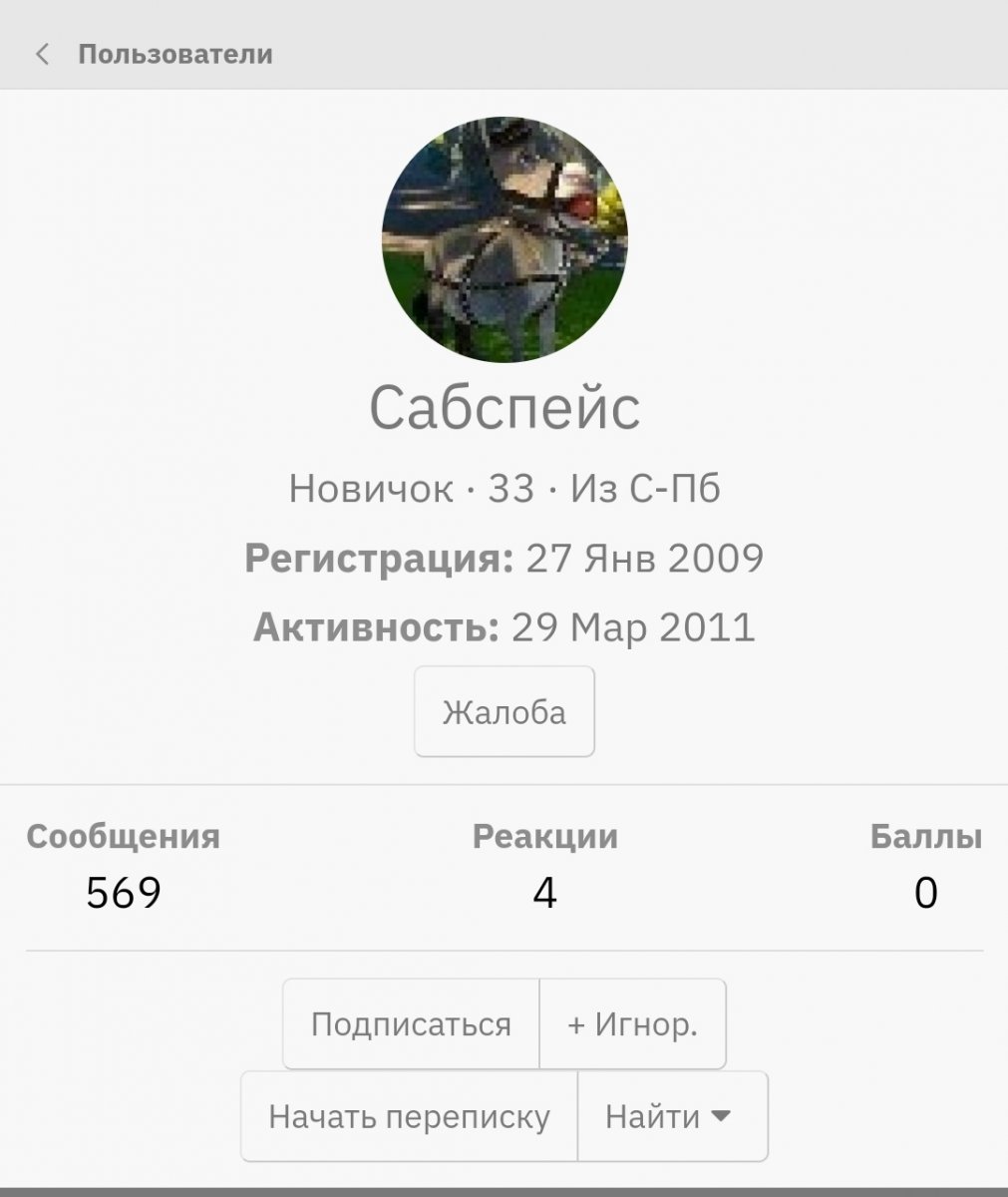Go back to Пользователи list

155,54
